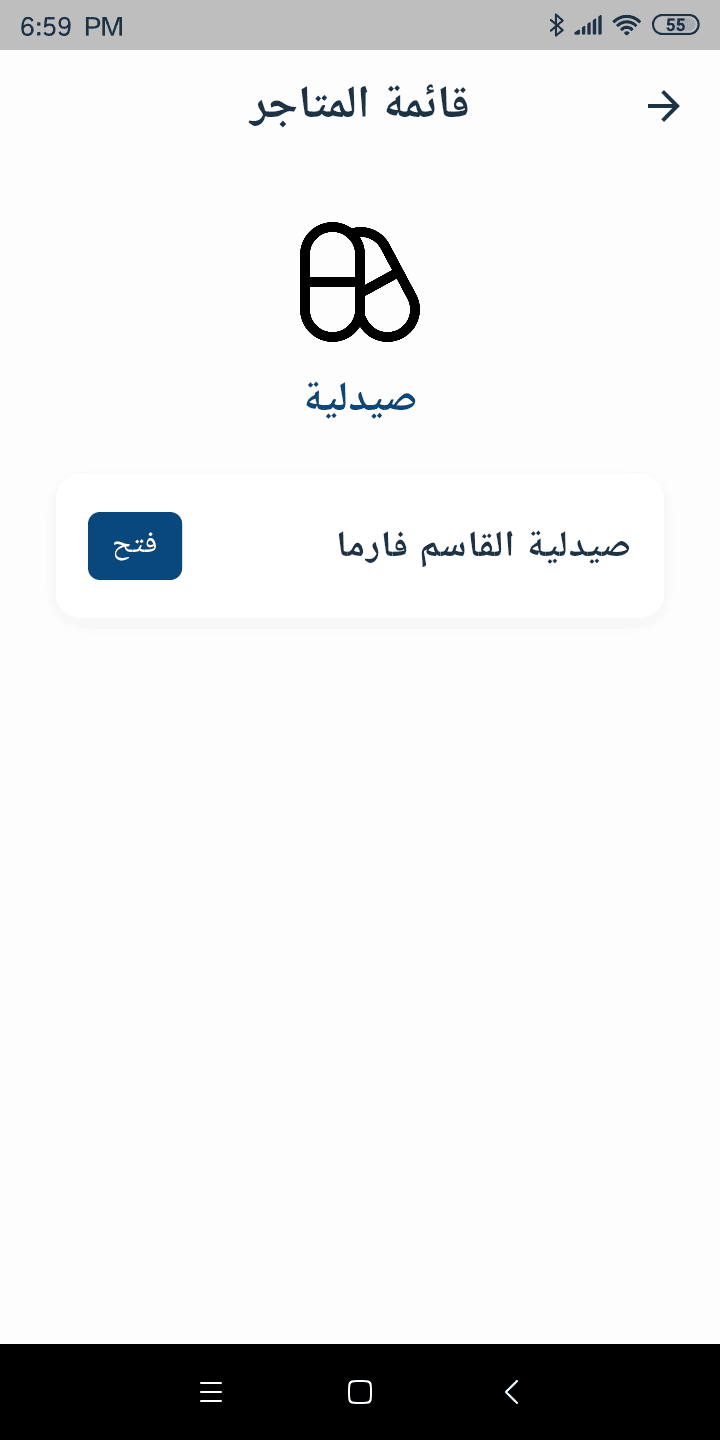
Task: Tap the blue rounded فتح action control
Action: tap(135, 546)
